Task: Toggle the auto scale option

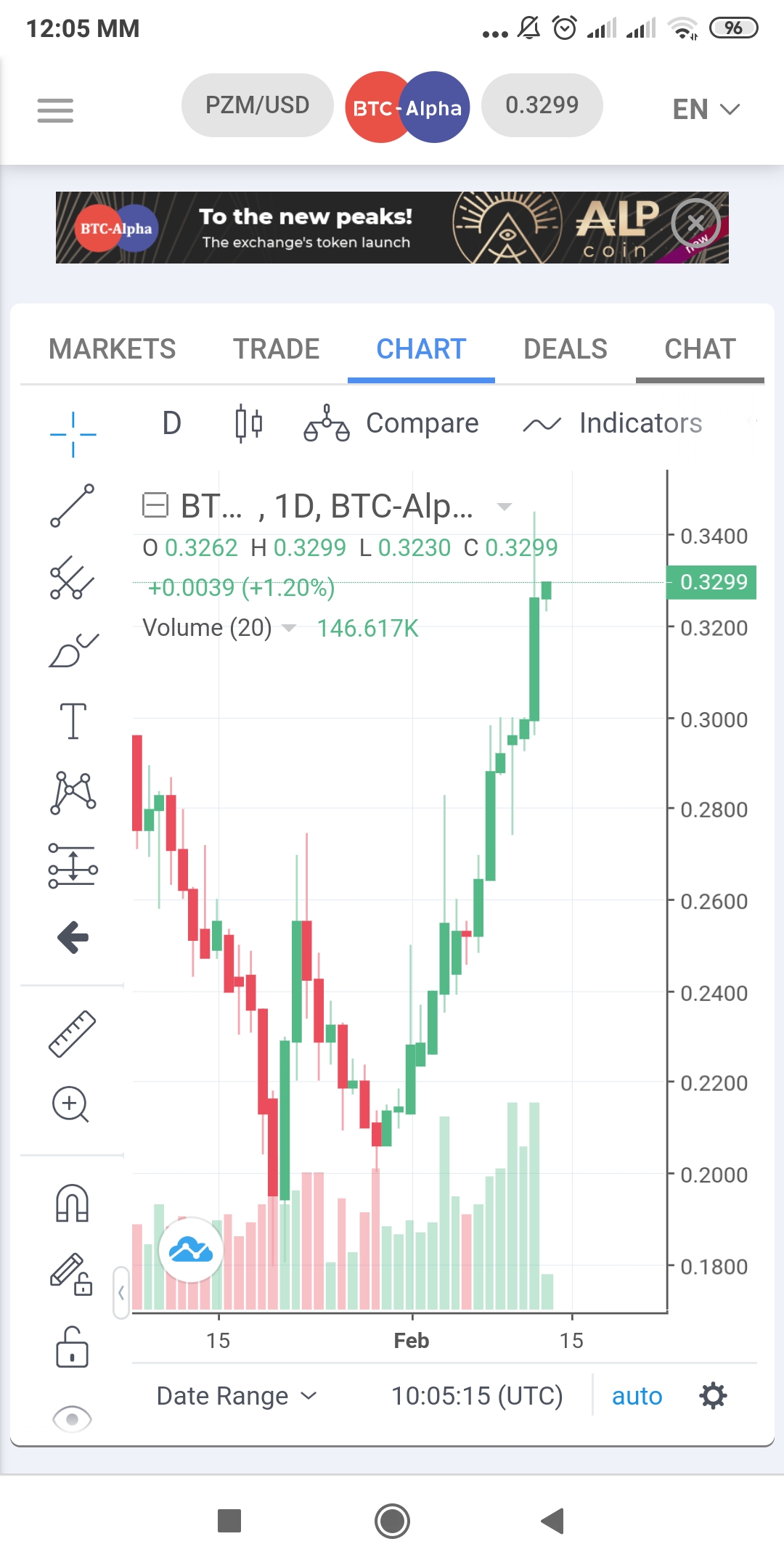Action: pos(637,1396)
